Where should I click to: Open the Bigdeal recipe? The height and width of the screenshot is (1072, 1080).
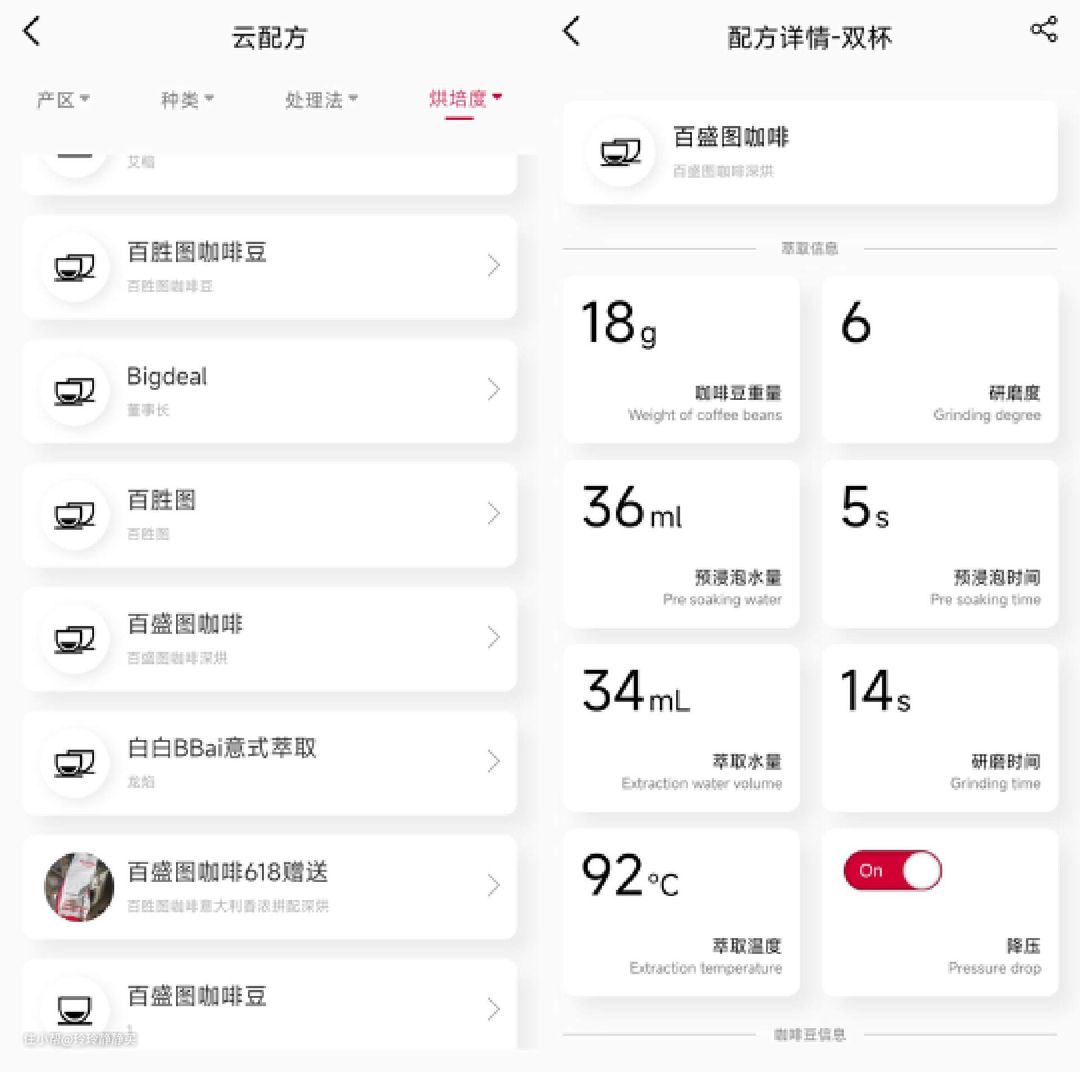[269, 390]
